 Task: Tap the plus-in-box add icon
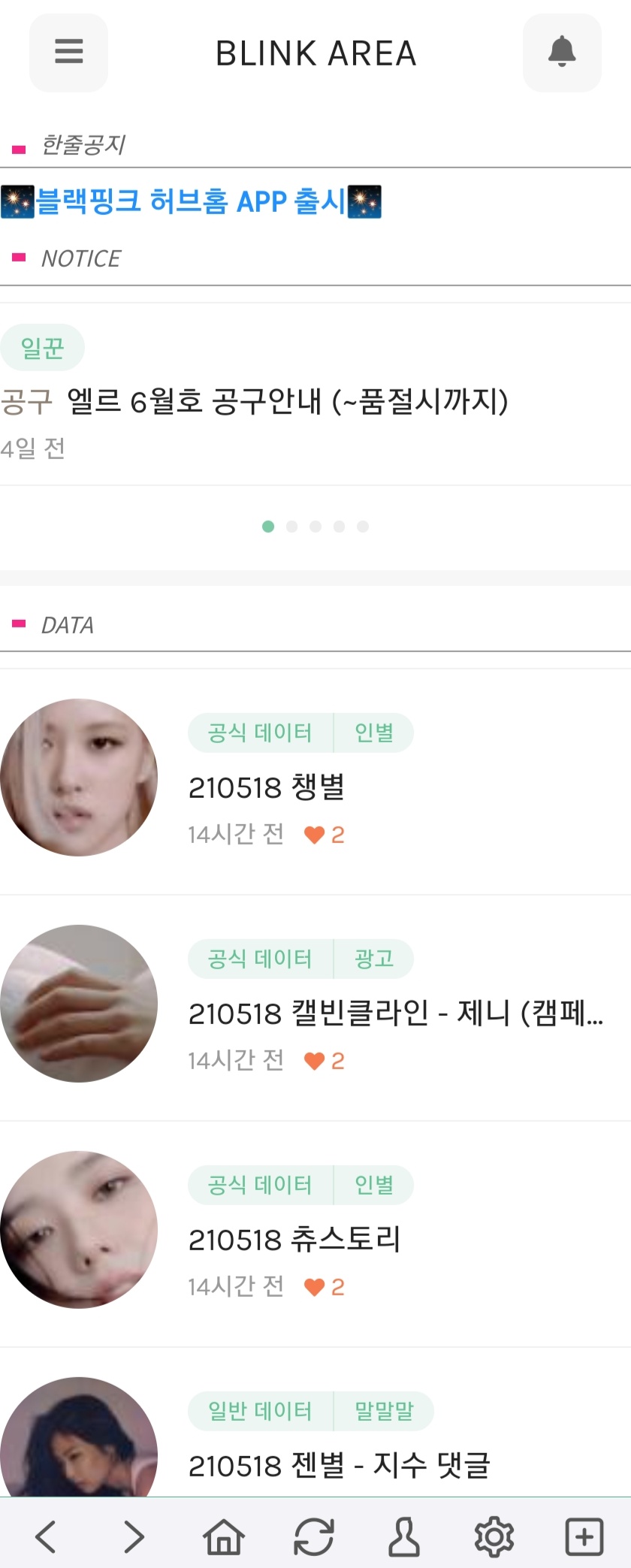click(584, 1536)
